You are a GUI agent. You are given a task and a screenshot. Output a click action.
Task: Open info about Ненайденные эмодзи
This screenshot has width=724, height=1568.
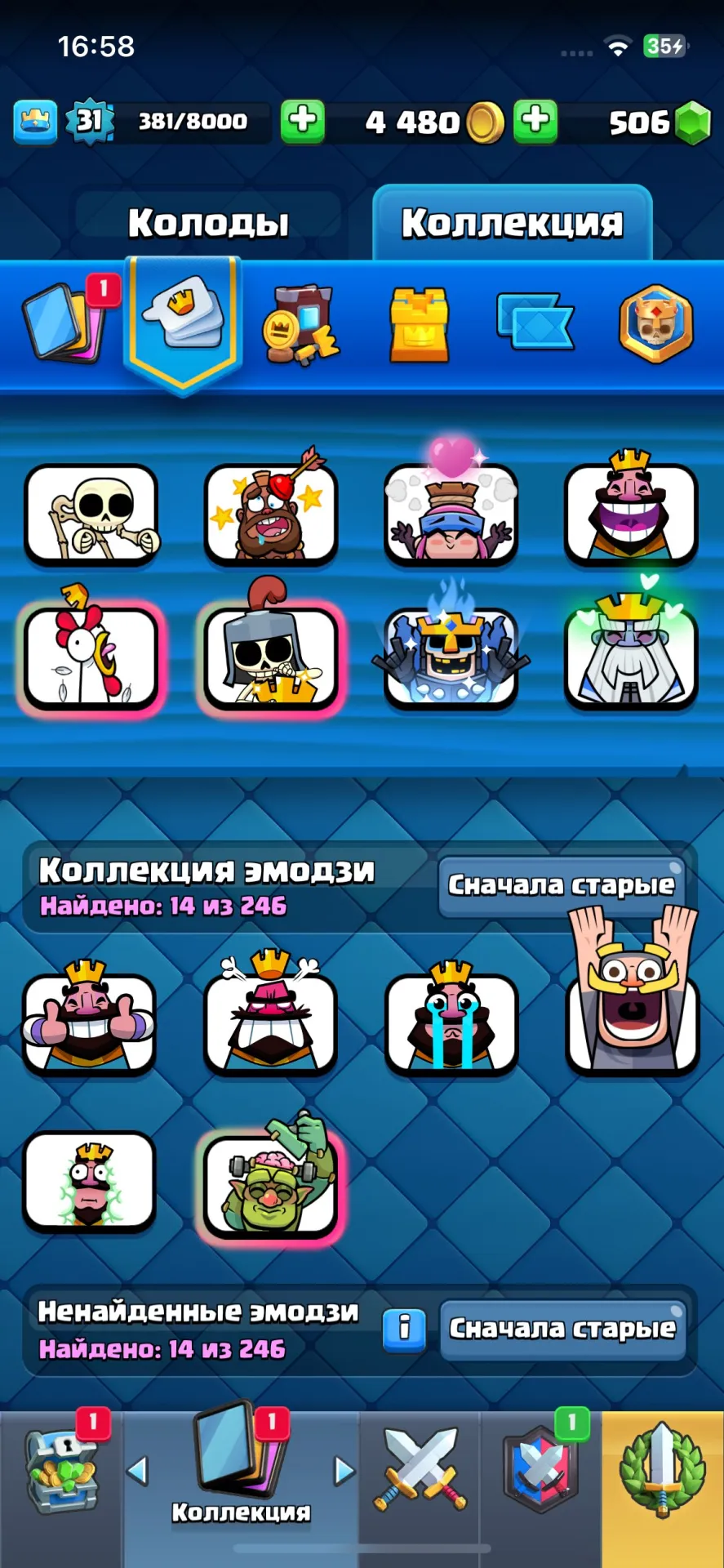click(x=404, y=1330)
